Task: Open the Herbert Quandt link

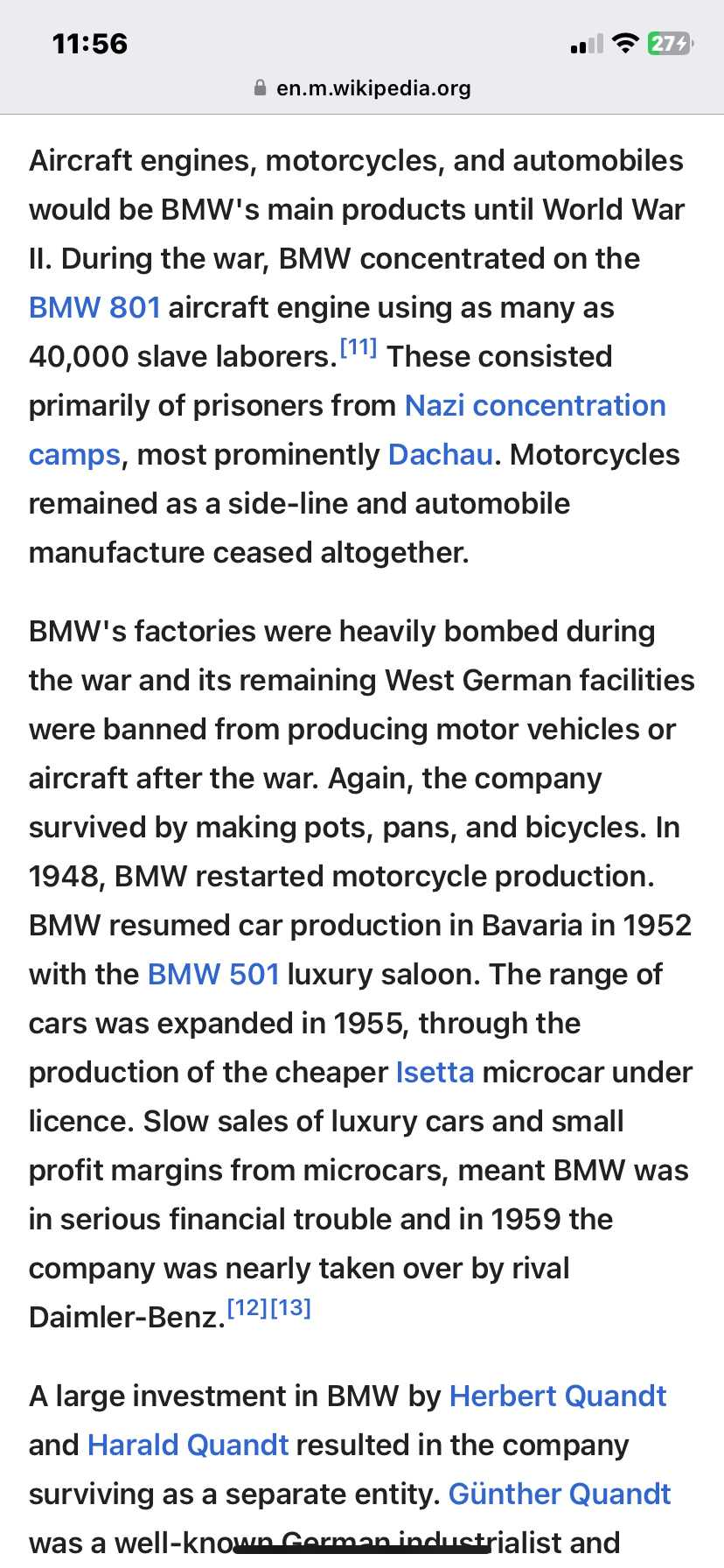Action: point(558,1396)
